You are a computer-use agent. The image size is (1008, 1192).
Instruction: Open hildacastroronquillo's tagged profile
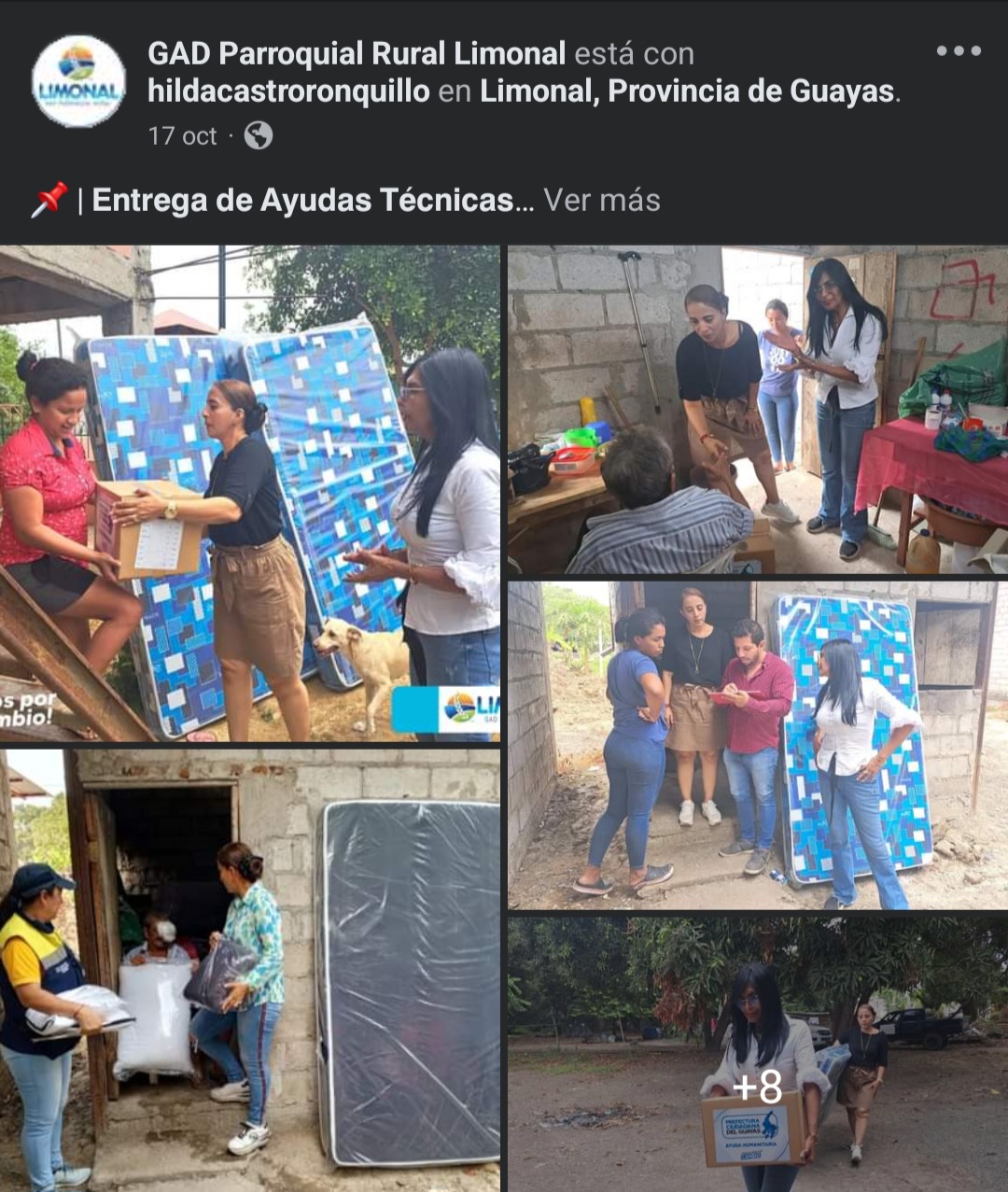pyautogui.click(x=288, y=91)
